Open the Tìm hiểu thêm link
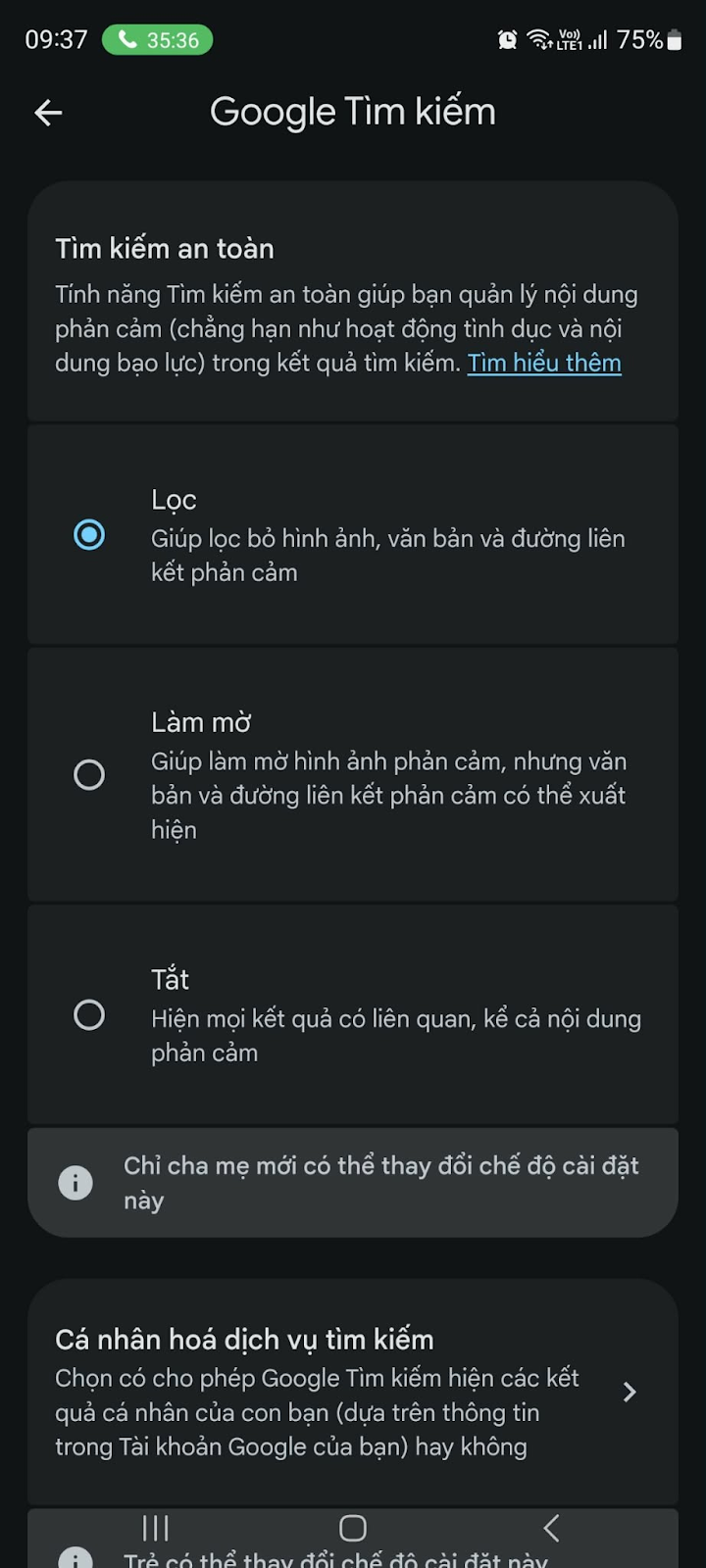706x1568 pixels. point(544,364)
